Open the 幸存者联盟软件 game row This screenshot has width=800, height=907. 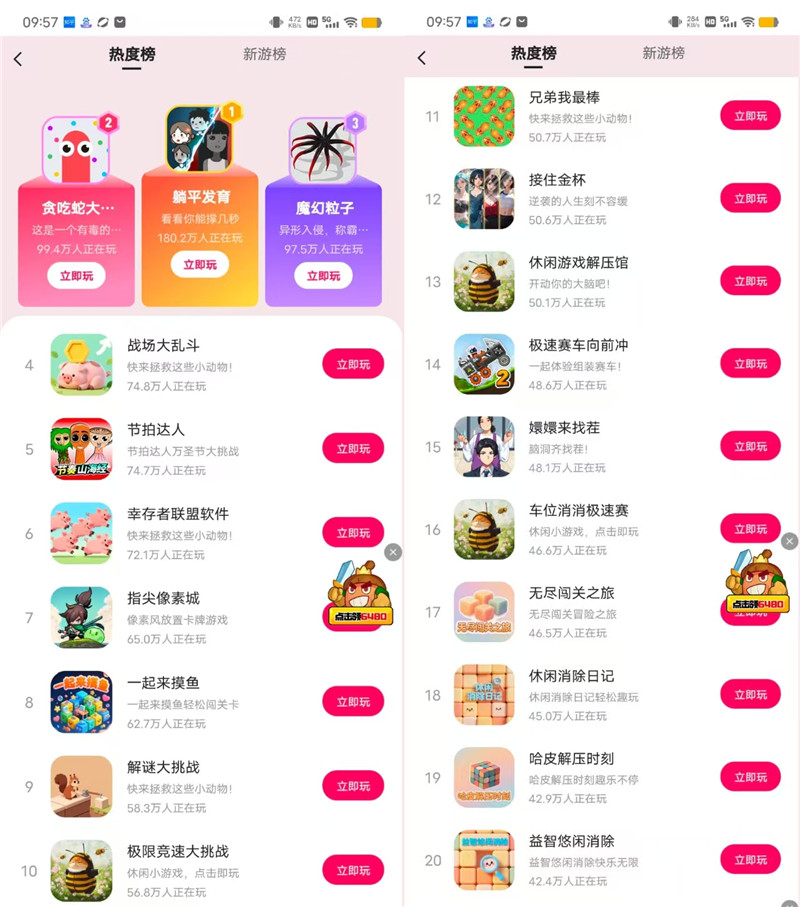pos(178,514)
